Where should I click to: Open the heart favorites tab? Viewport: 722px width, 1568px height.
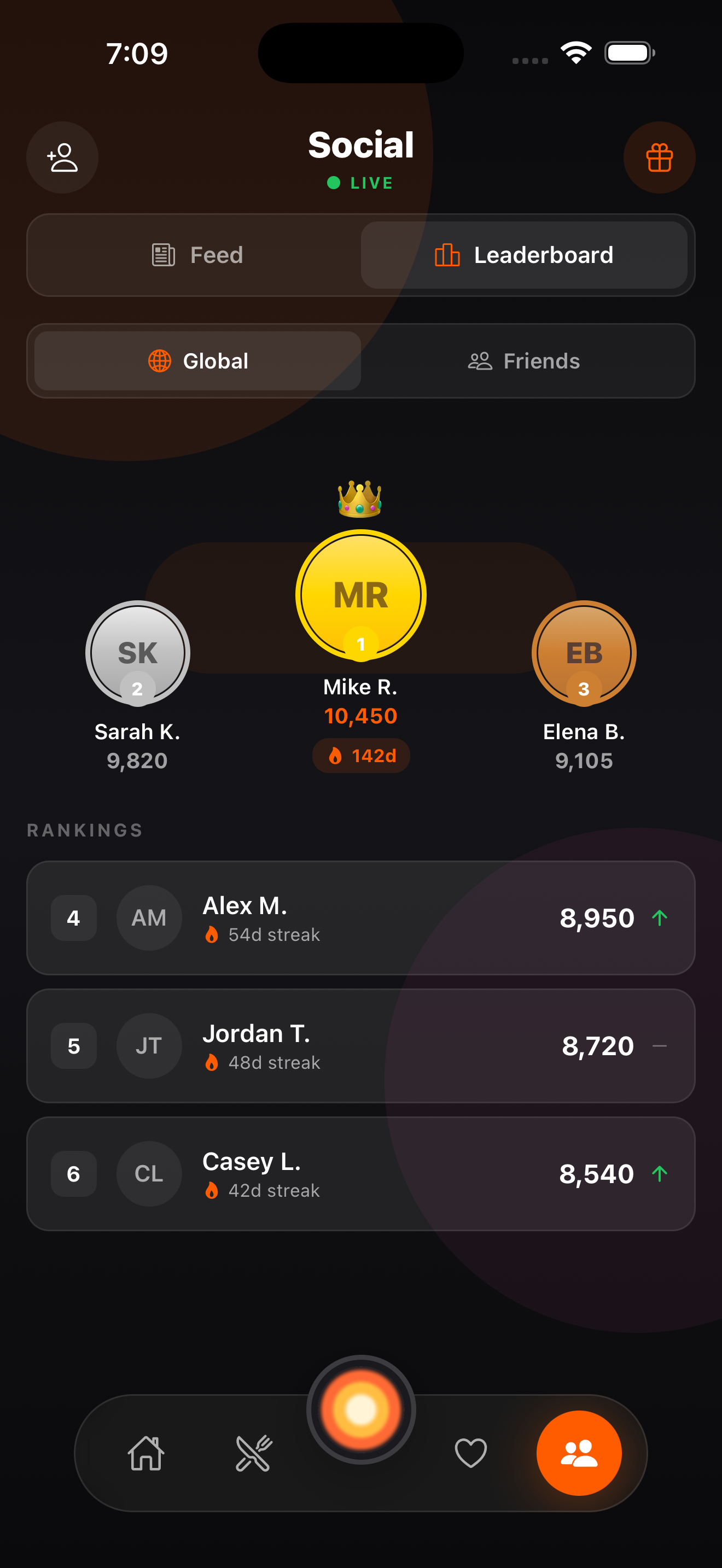[470, 1453]
